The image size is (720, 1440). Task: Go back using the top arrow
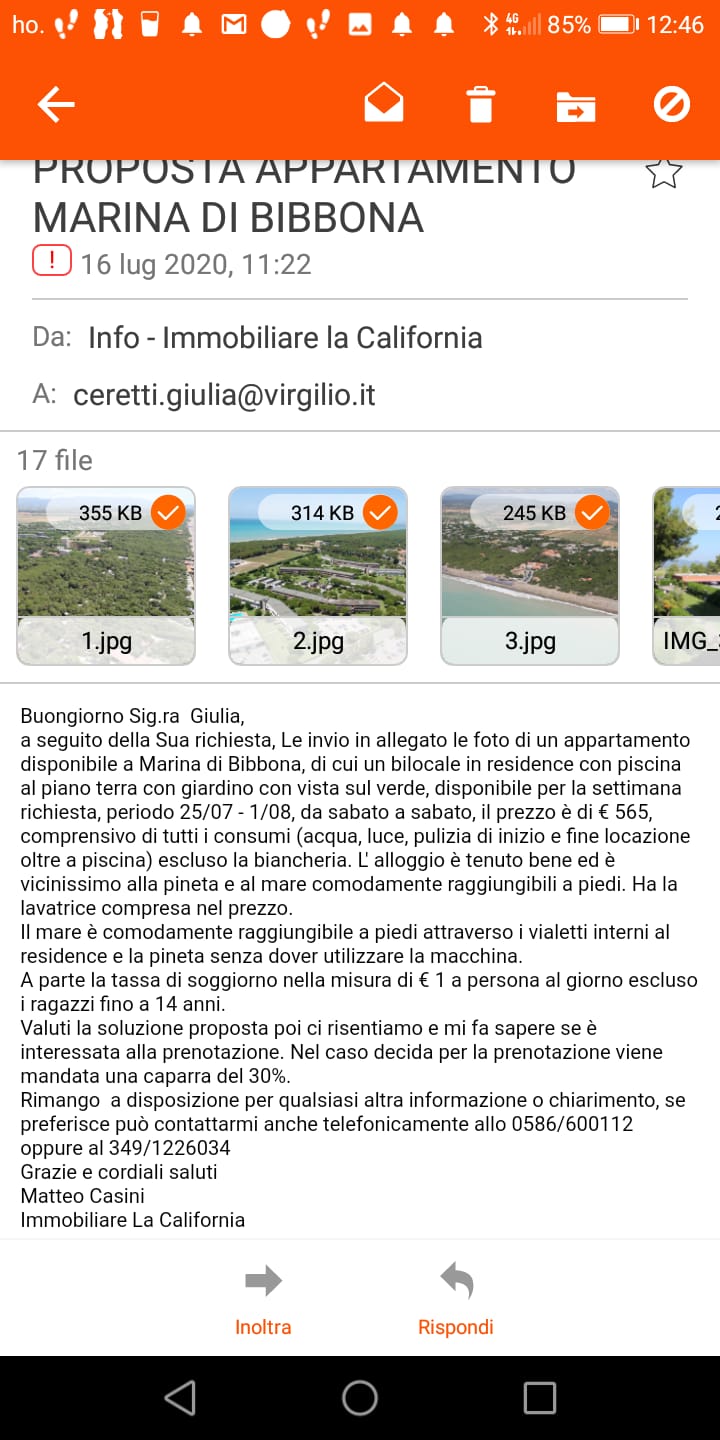[x=56, y=104]
